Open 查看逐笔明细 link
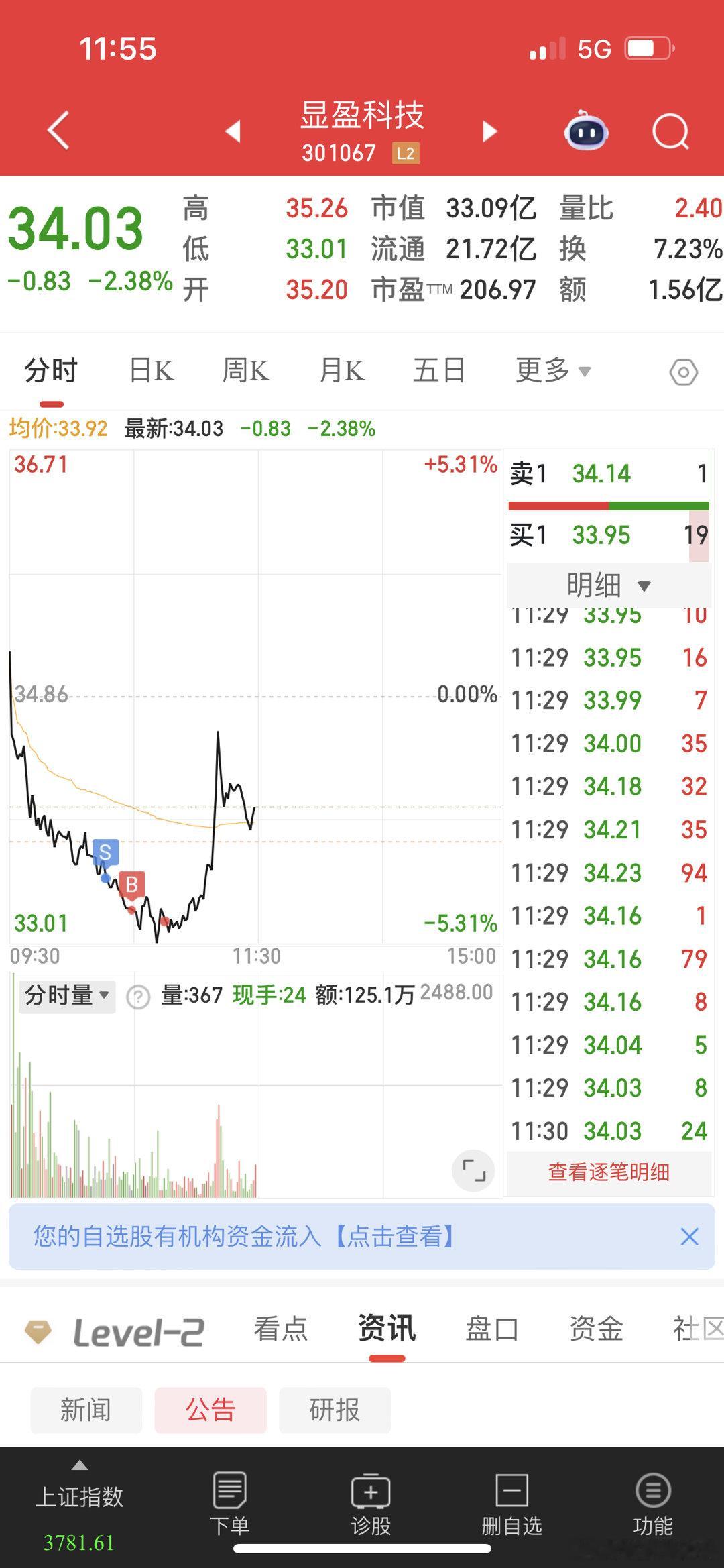This screenshot has width=724, height=1568. click(x=609, y=1172)
